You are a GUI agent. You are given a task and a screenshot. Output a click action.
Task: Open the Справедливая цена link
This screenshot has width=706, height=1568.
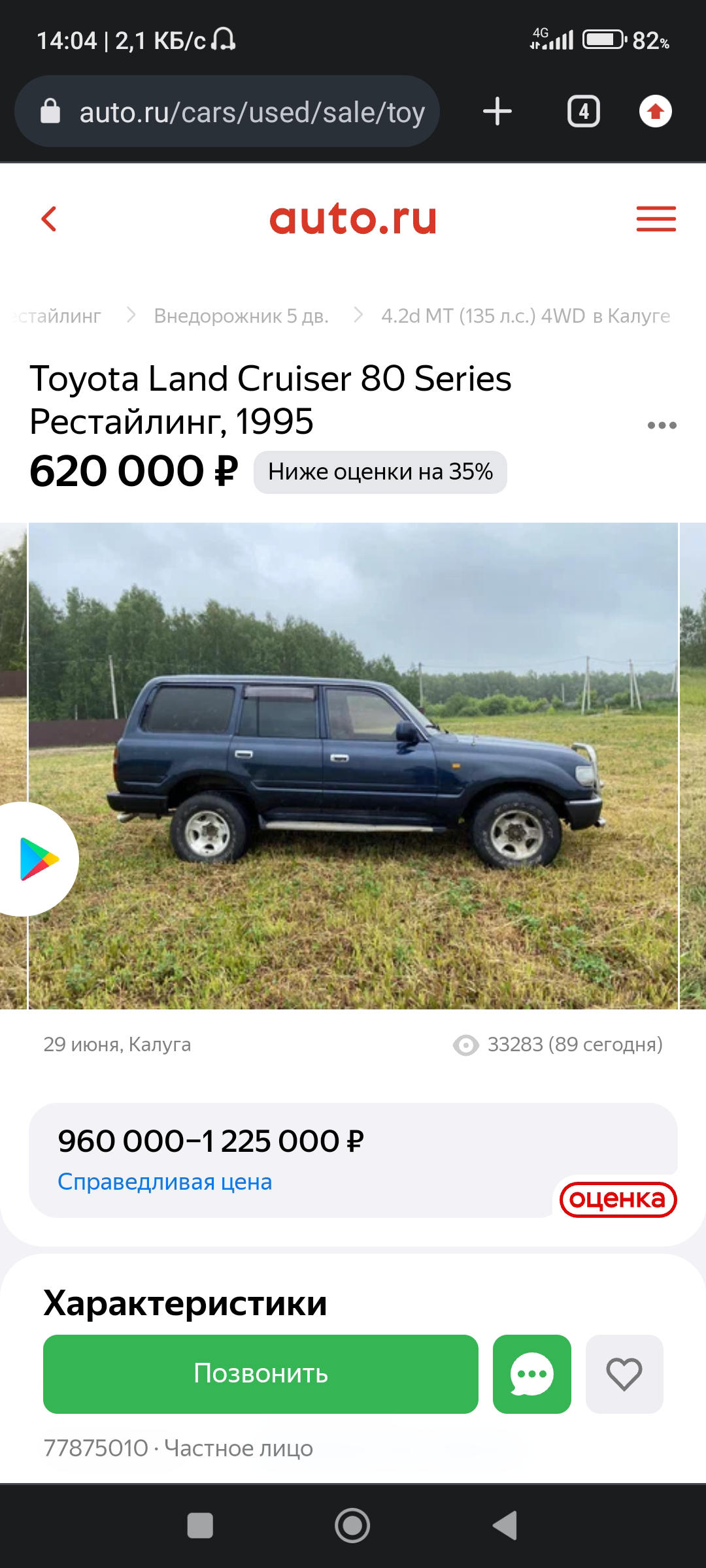[165, 1182]
